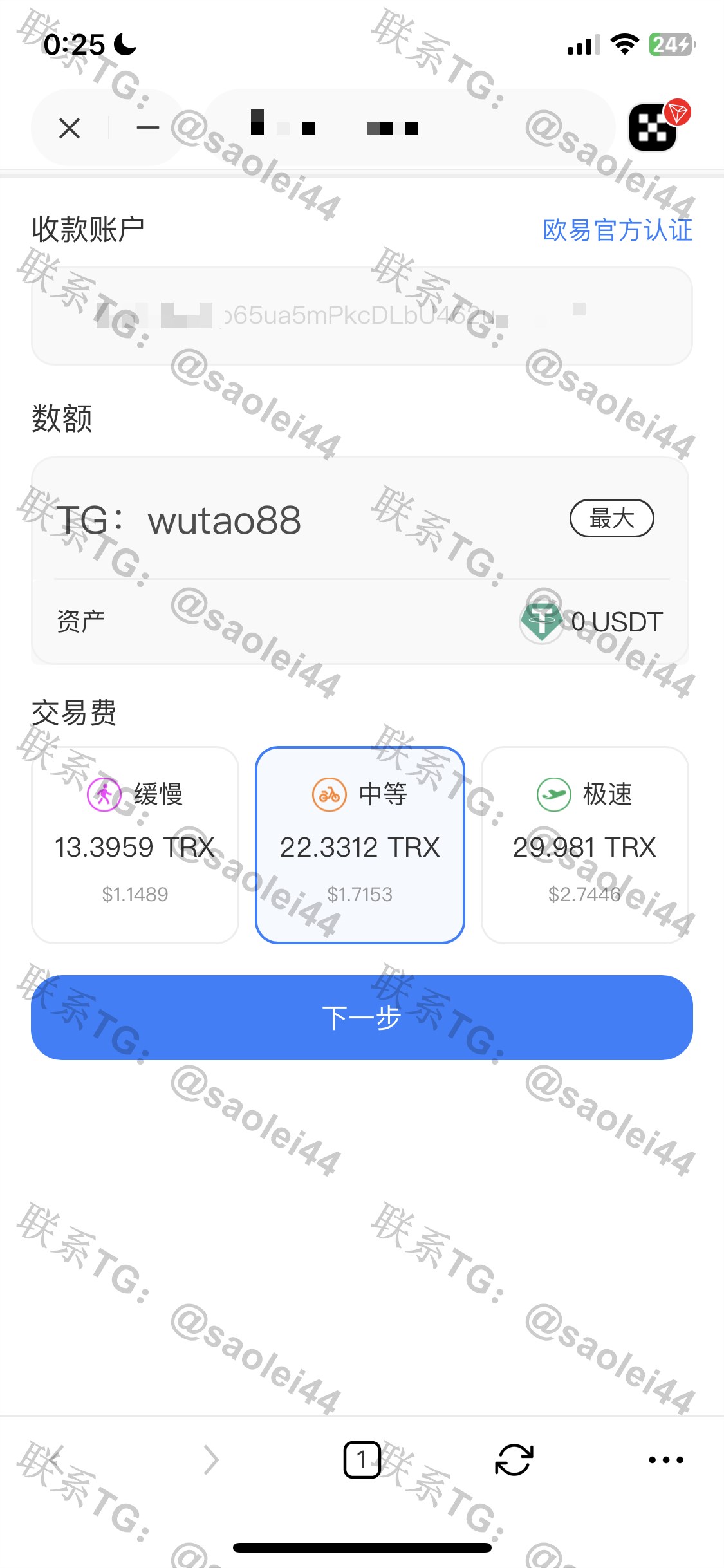Minimize the page with the dash icon
Screen dimensions: 724x1568
tap(147, 128)
